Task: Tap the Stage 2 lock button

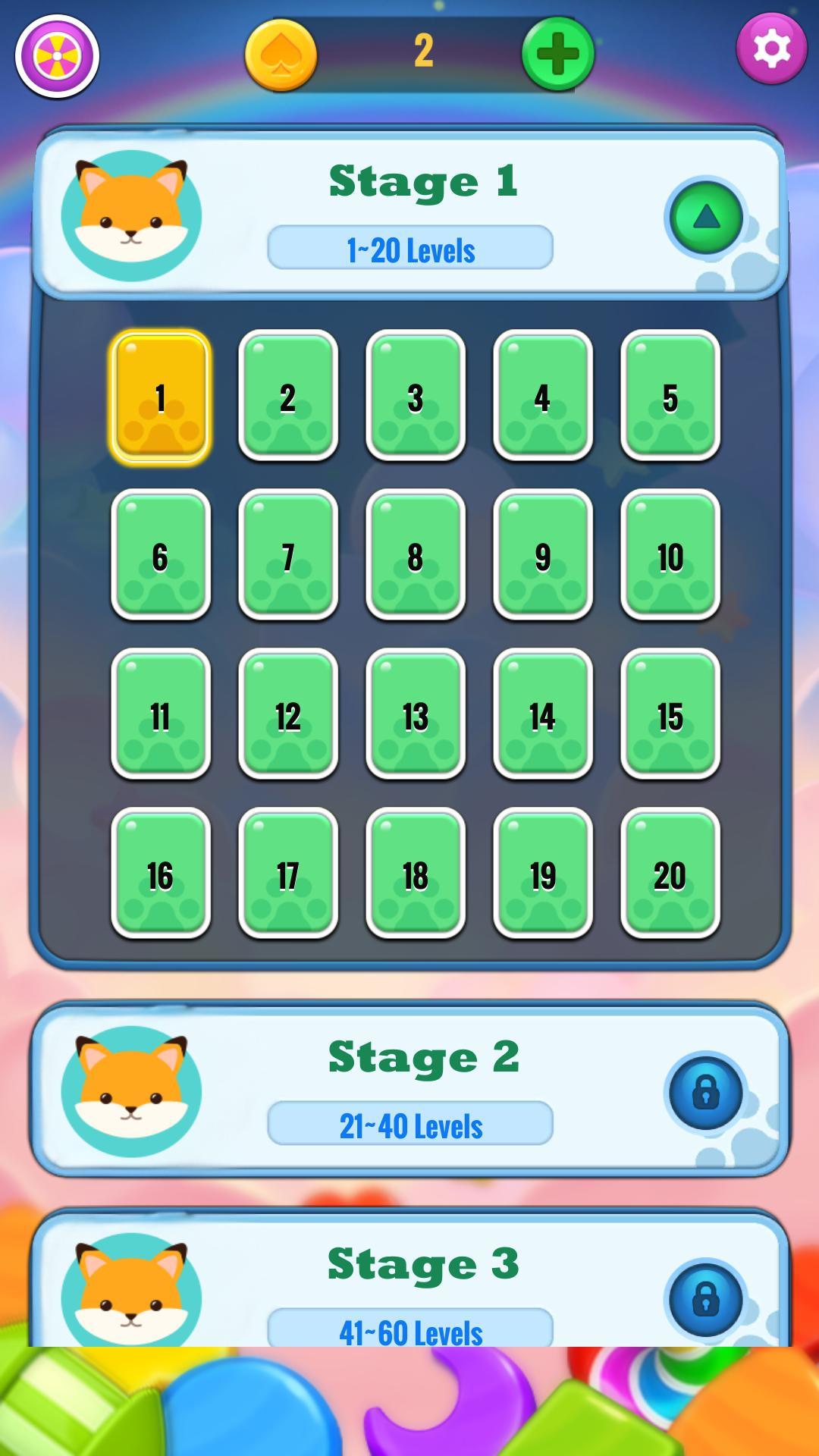Action: [705, 1092]
